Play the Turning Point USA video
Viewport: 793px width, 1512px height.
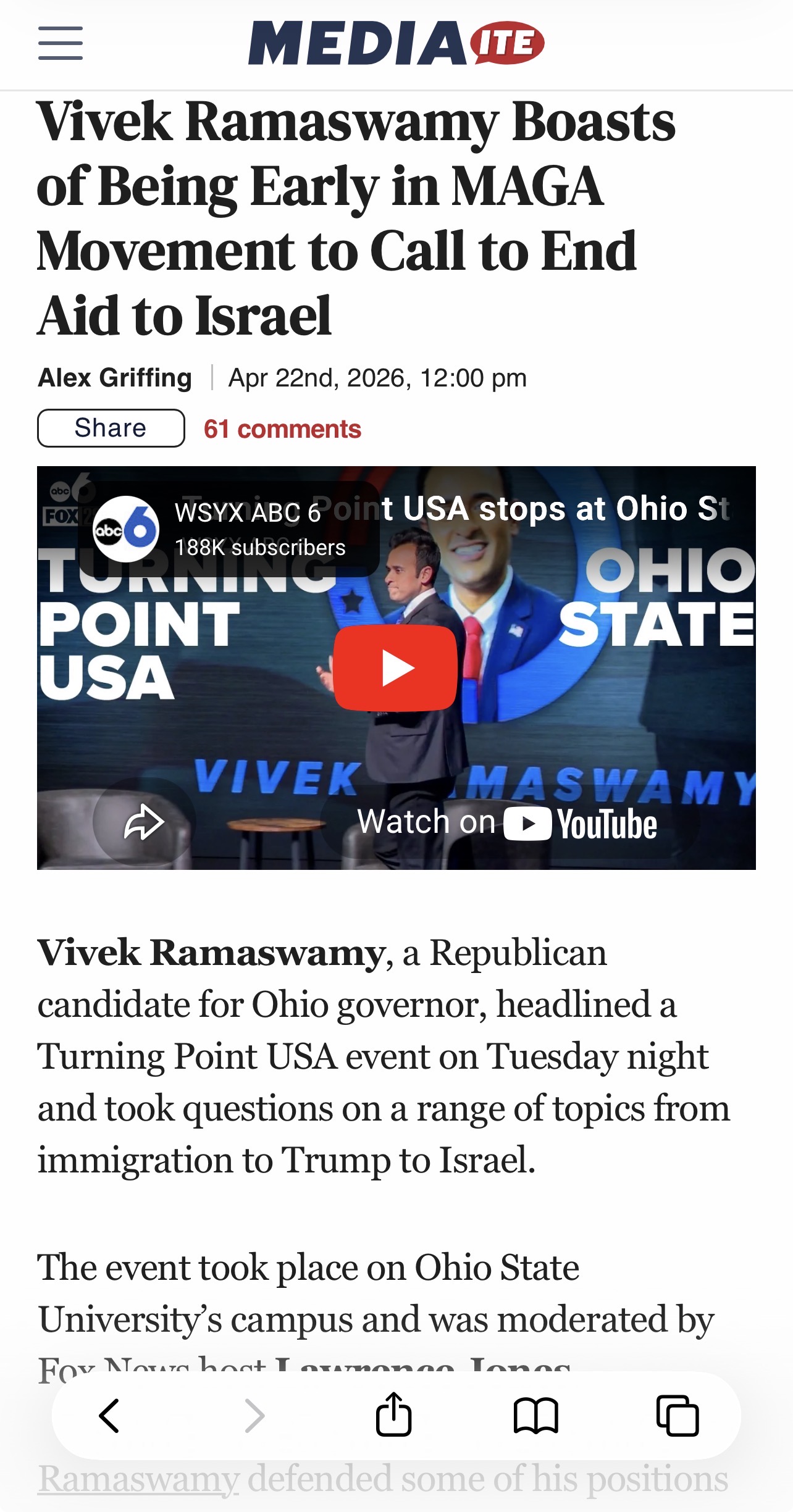coord(395,668)
